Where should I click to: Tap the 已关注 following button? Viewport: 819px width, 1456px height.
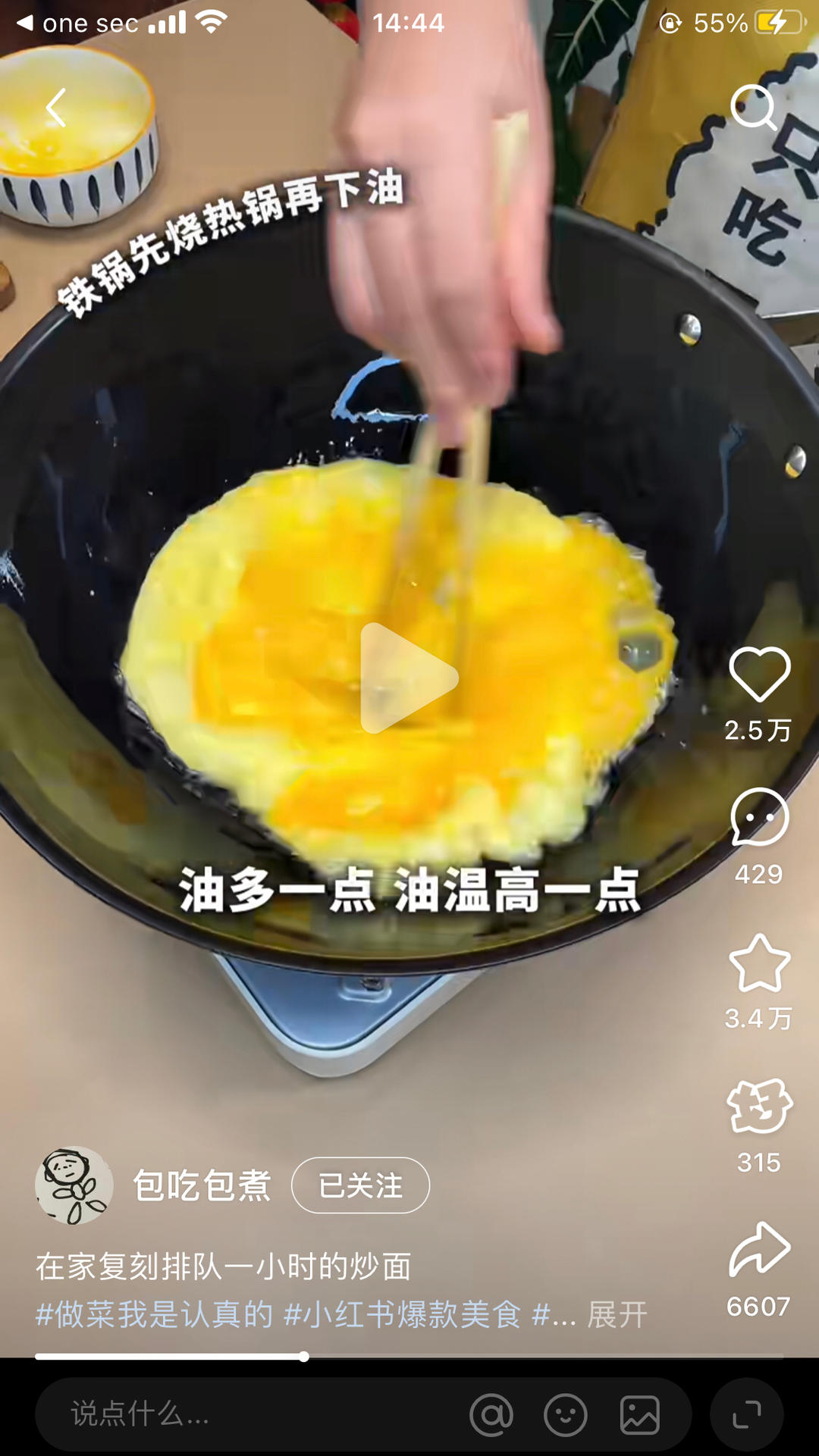click(360, 1185)
